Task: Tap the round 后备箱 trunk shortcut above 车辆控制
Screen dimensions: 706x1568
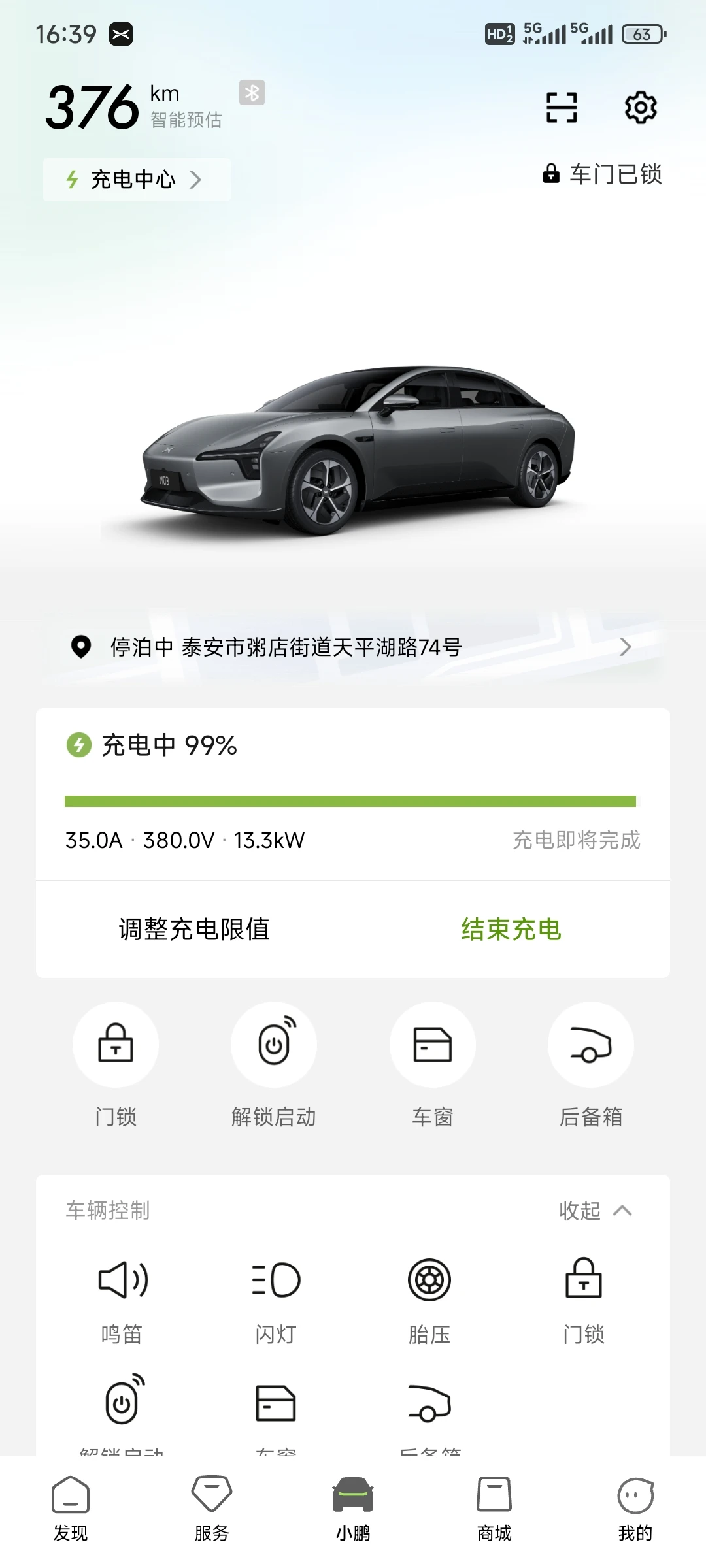Action: click(x=591, y=1045)
